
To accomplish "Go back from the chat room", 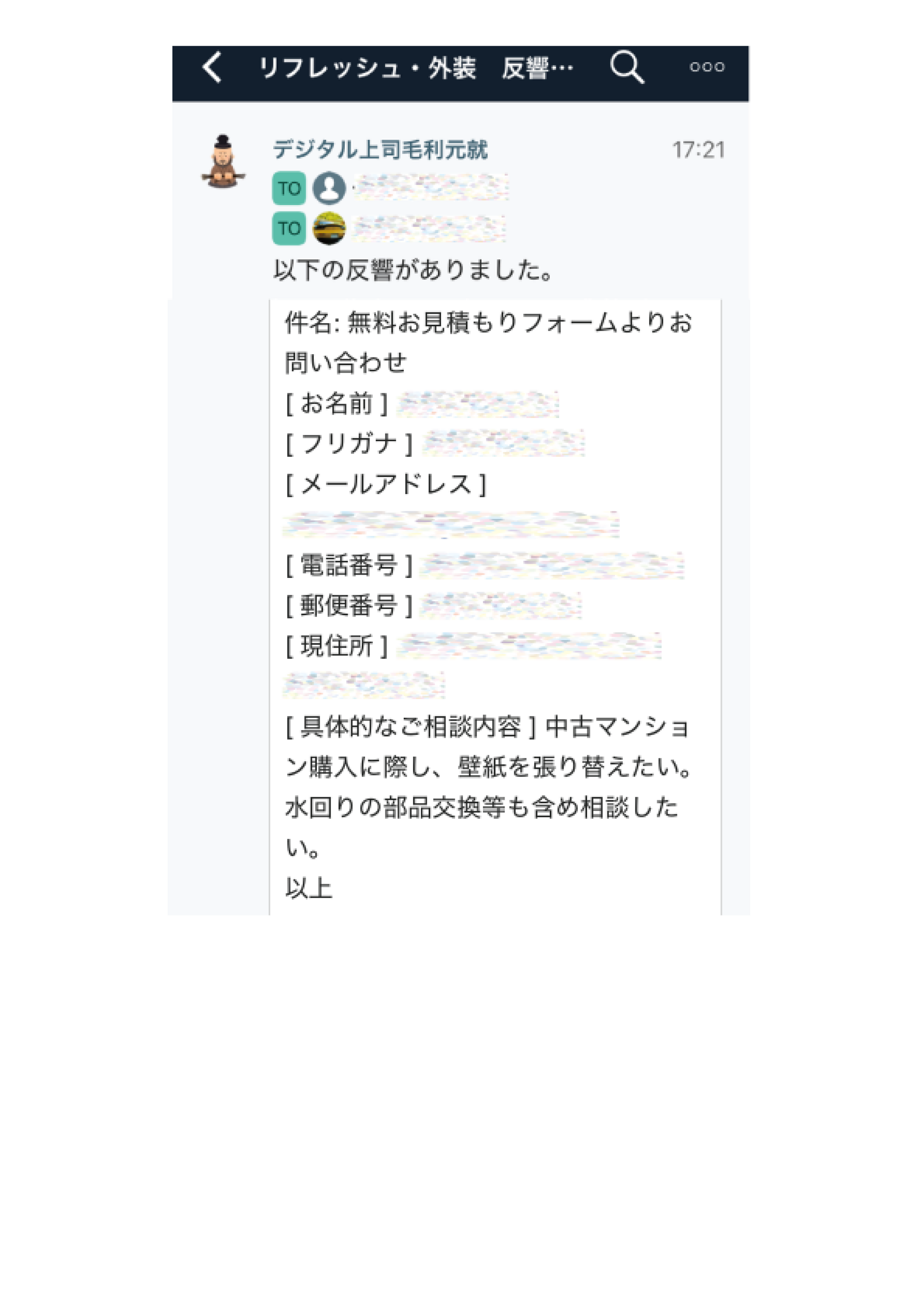I will pyautogui.click(x=212, y=68).
